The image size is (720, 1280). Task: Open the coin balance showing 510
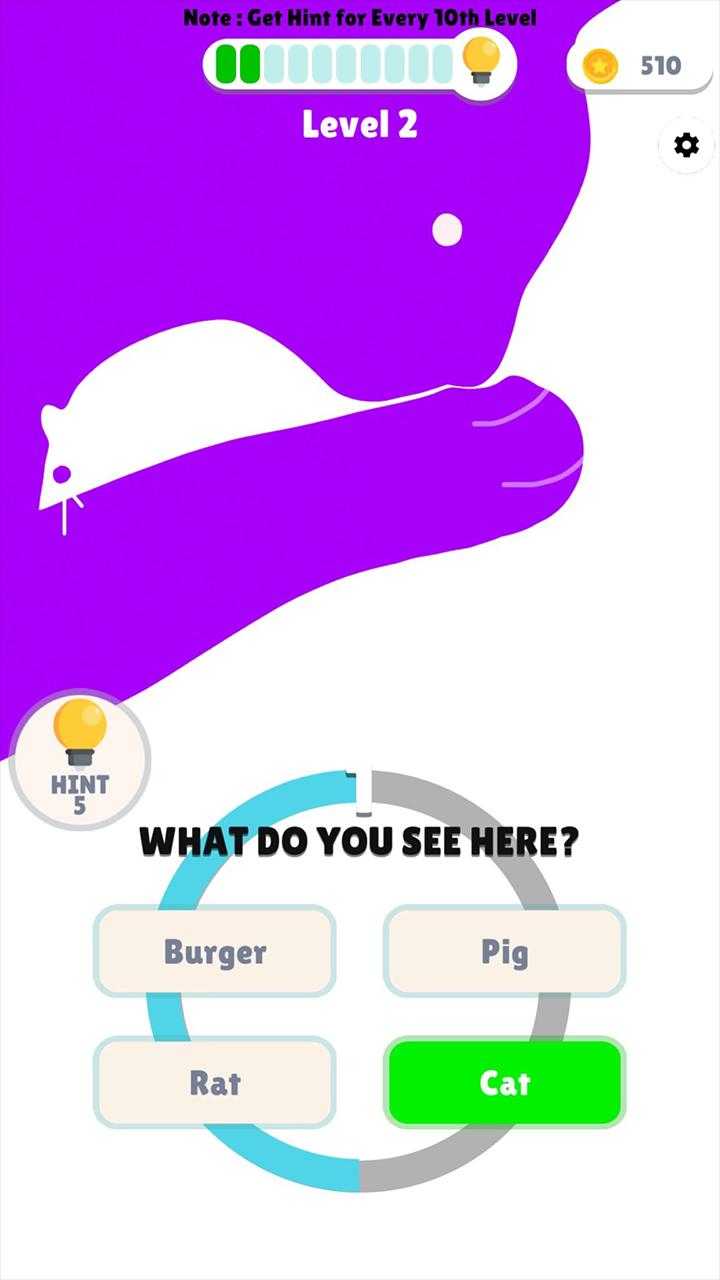point(641,66)
